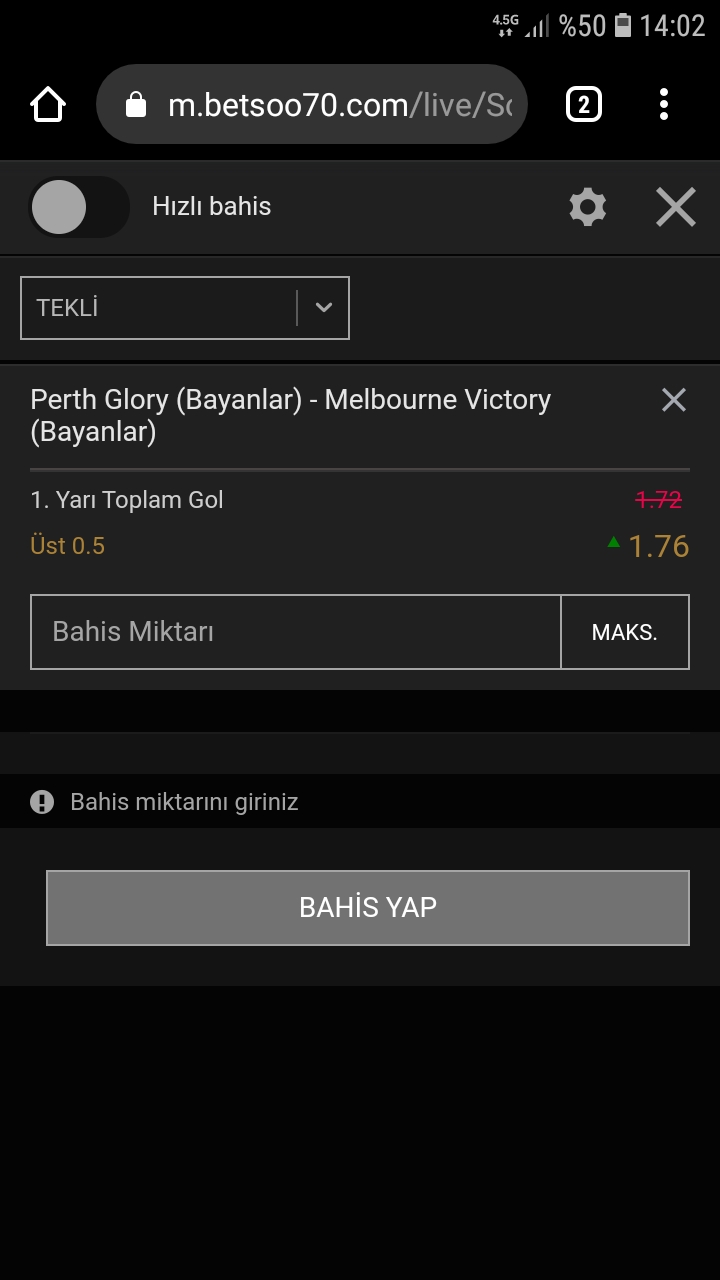Image resolution: width=720 pixels, height=1280 pixels.
Task: Expand the TEKLİ bet type dropdown
Action: coord(185,308)
